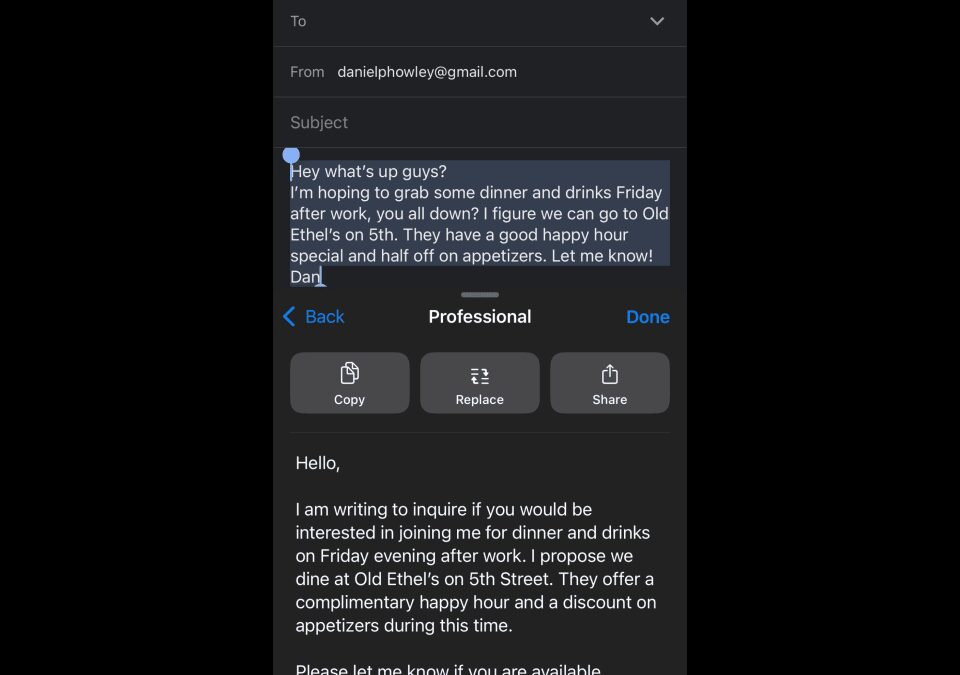Tap Done to close writing tools
960x675 pixels.
(647, 317)
